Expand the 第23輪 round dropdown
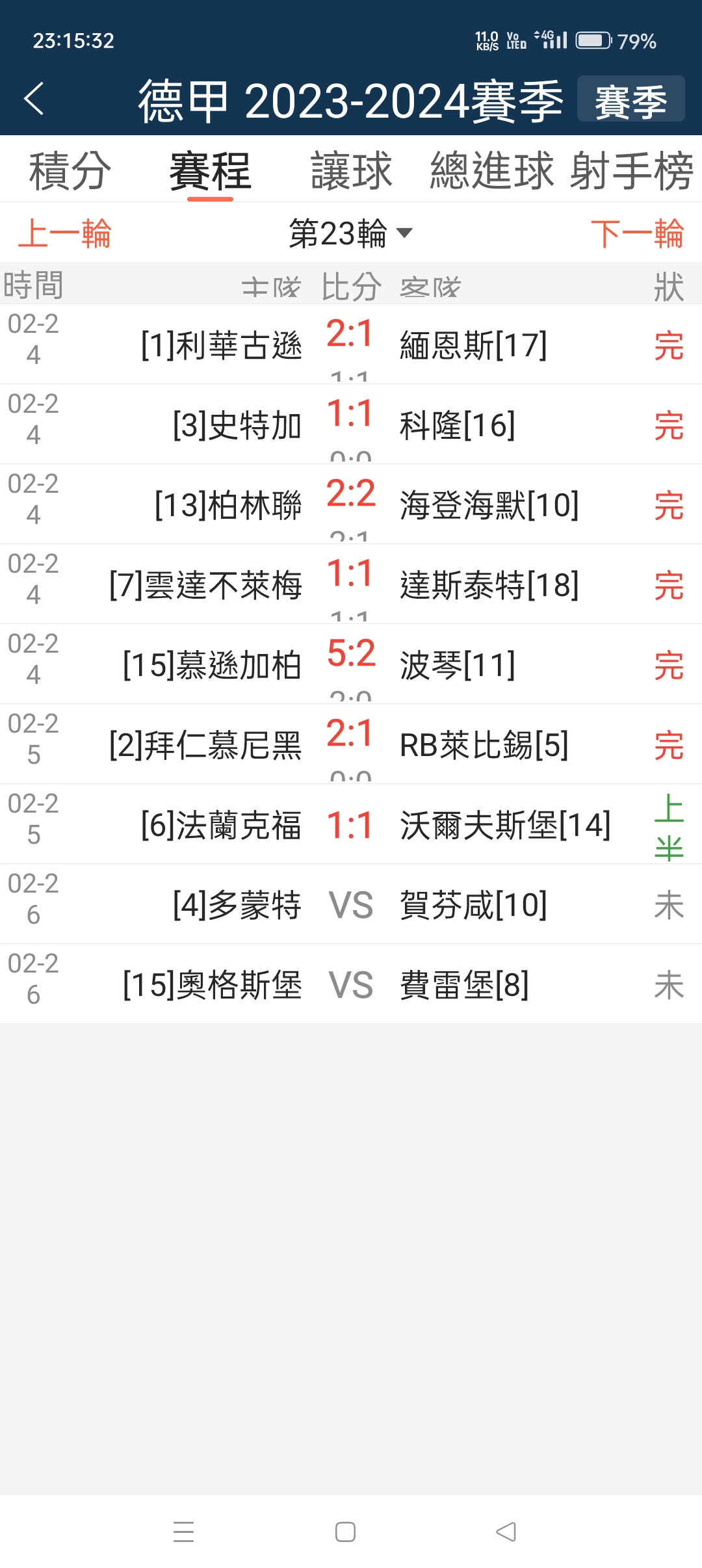Screen dimensions: 702x1568 351,233
